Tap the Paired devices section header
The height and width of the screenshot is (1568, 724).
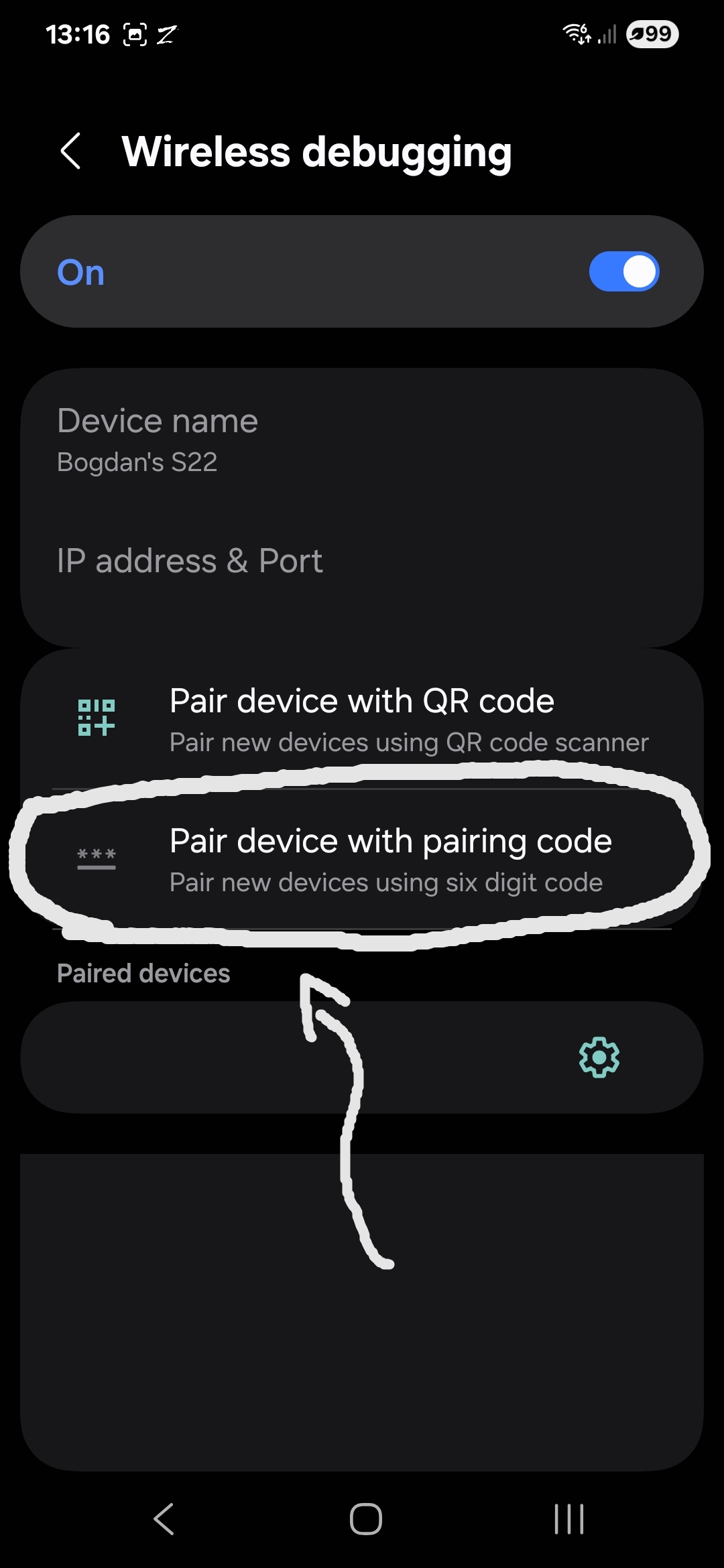143,973
